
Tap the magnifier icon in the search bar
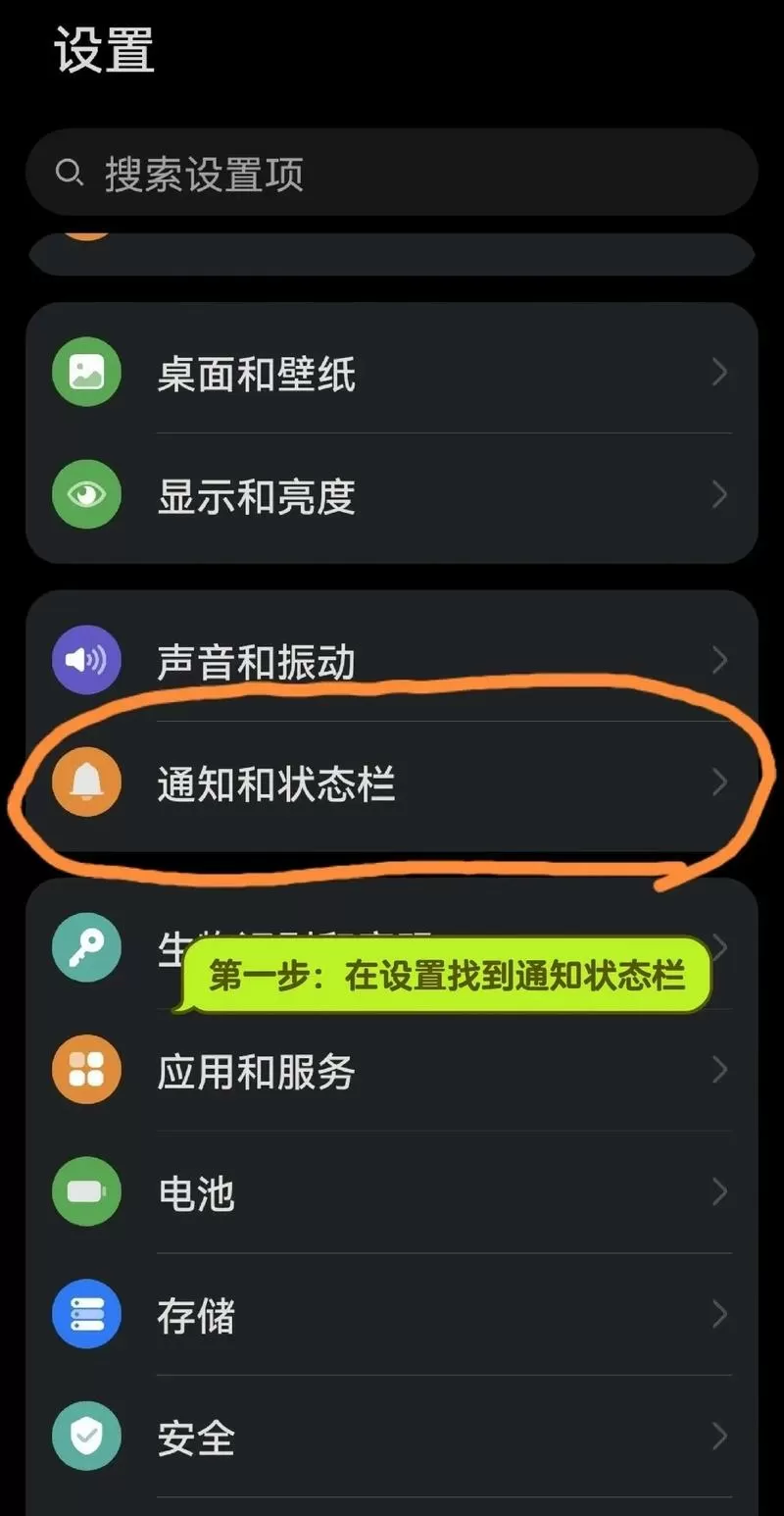pyautogui.click(x=69, y=173)
